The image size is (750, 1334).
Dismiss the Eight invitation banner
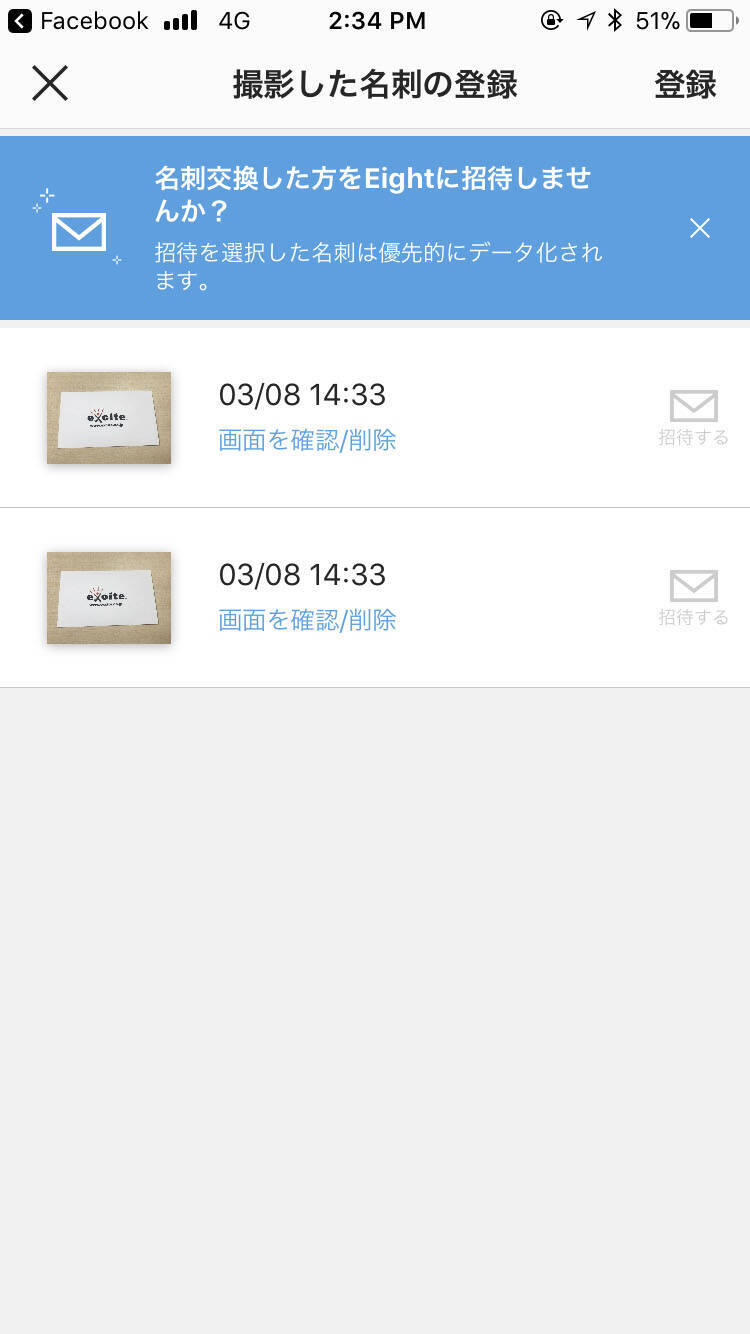pyautogui.click(x=700, y=228)
